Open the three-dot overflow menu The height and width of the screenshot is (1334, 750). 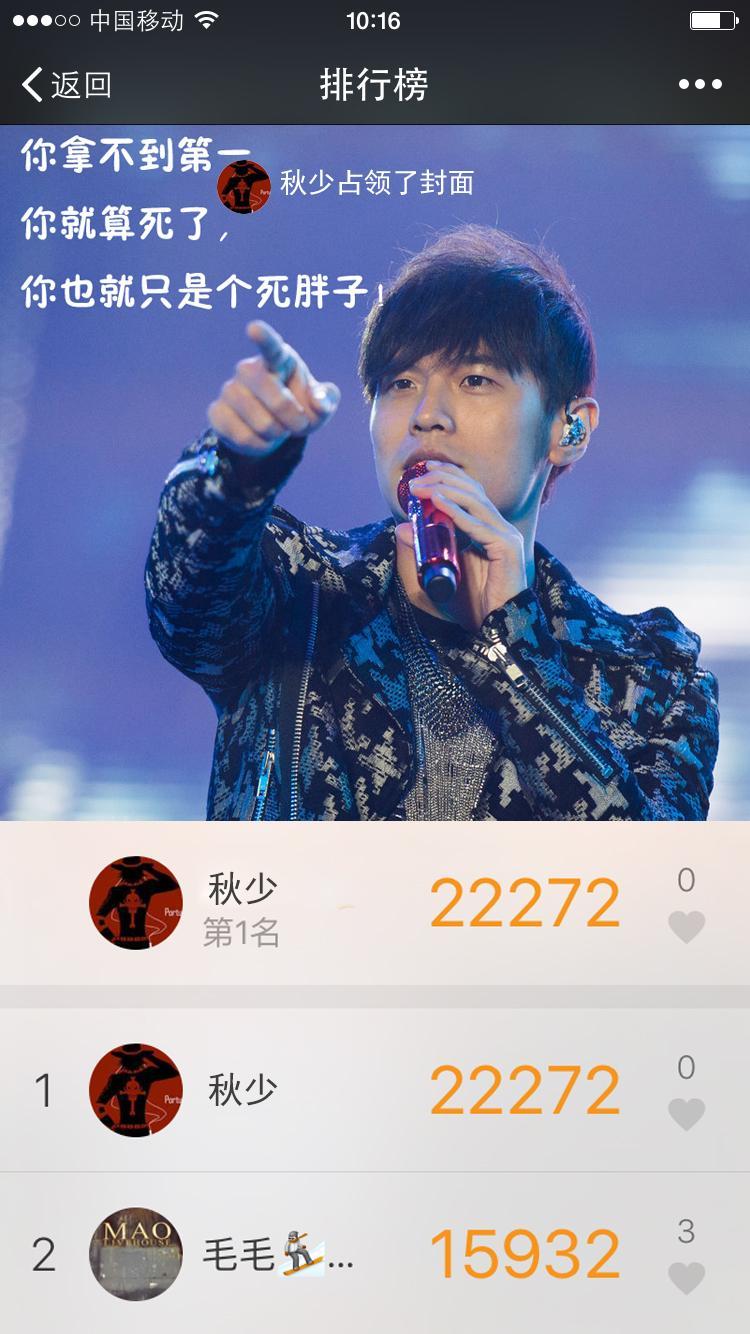(x=700, y=85)
